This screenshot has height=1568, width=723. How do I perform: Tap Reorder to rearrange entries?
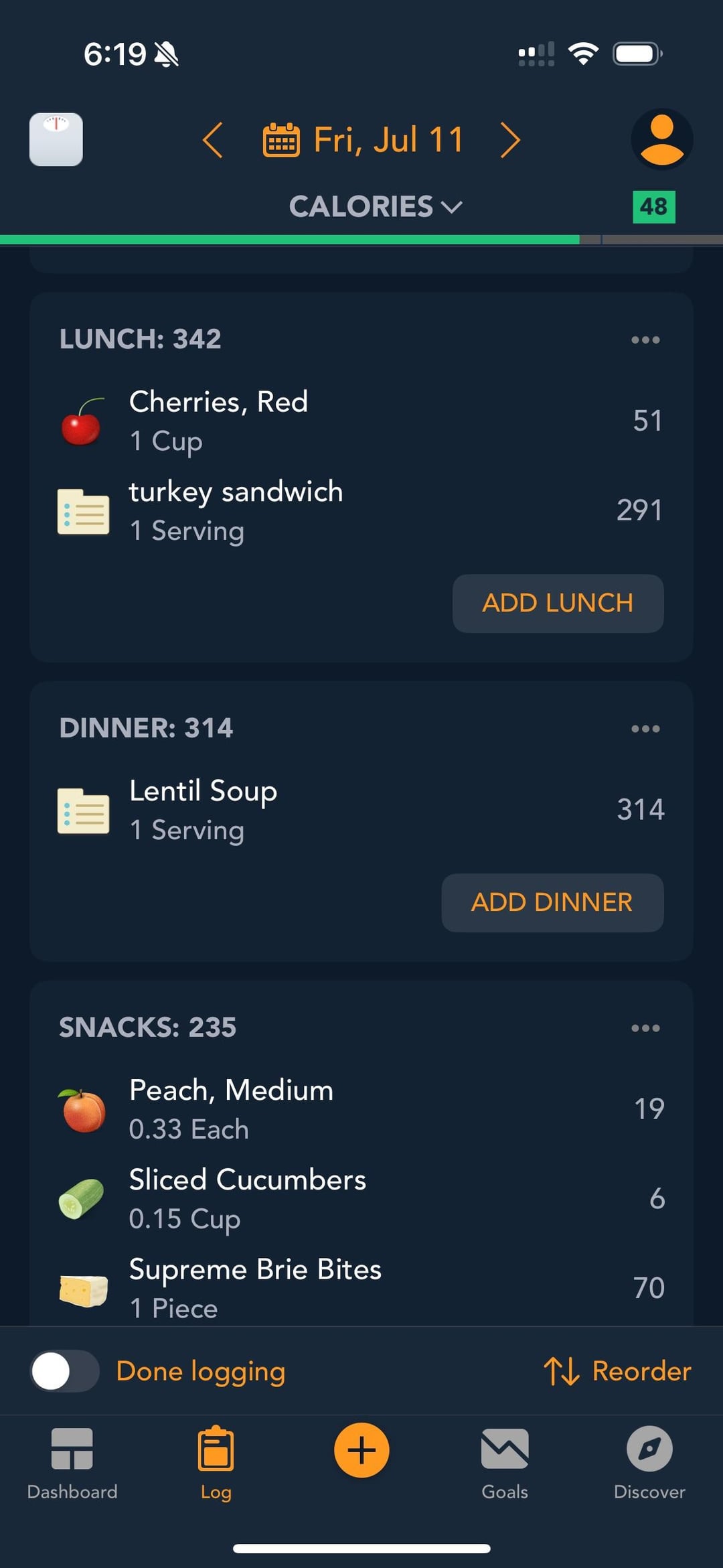coord(617,1371)
